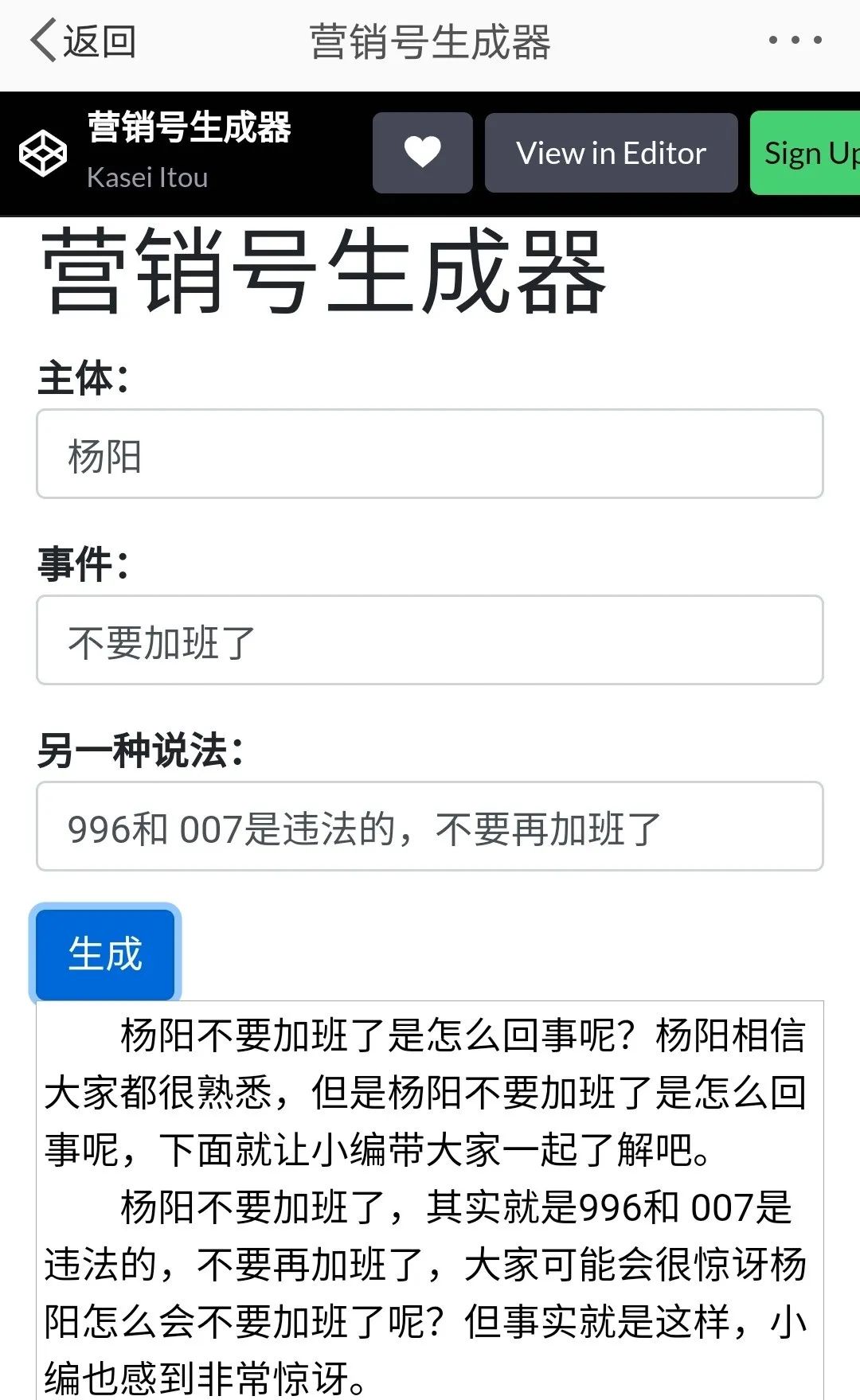Open the CodePen logo icon

(42, 153)
